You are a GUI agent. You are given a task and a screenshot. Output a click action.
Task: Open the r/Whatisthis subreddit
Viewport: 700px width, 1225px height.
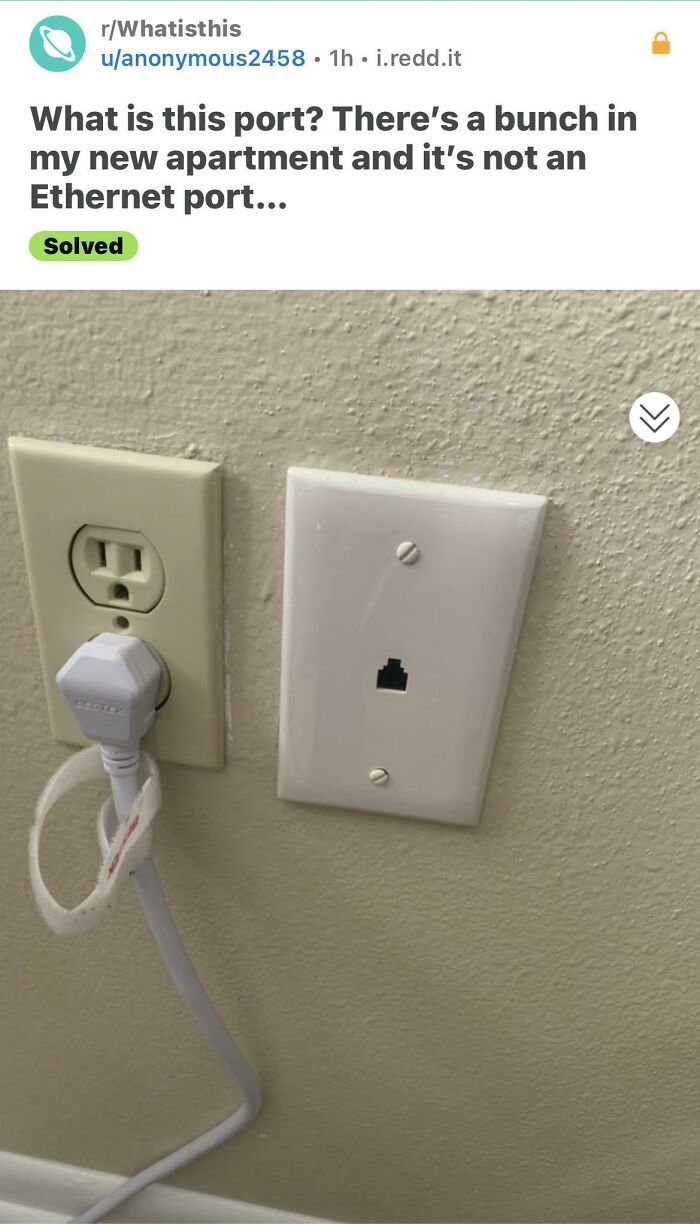point(170,29)
